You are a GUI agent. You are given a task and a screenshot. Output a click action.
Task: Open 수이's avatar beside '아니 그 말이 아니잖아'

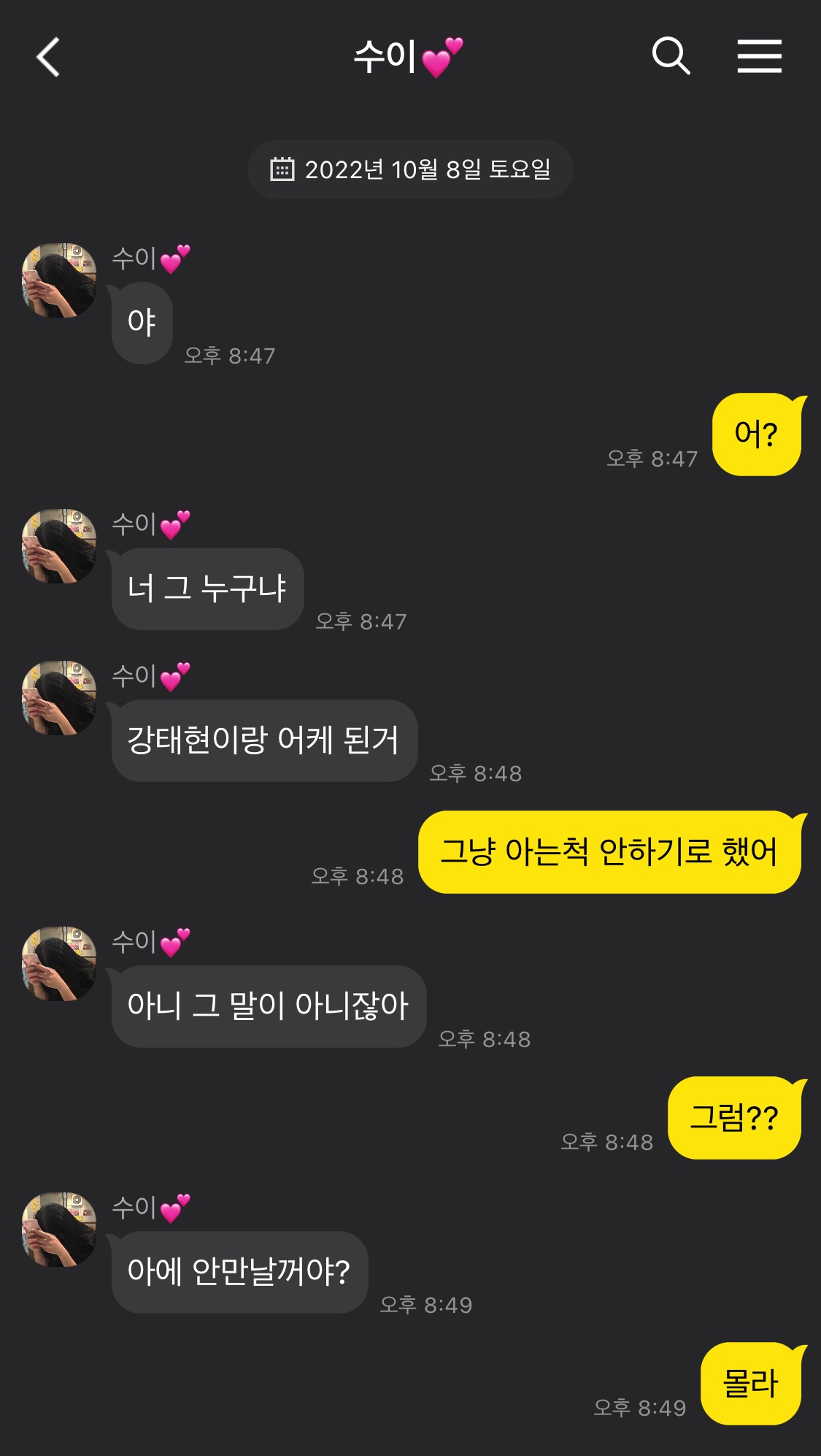tap(59, 964)
